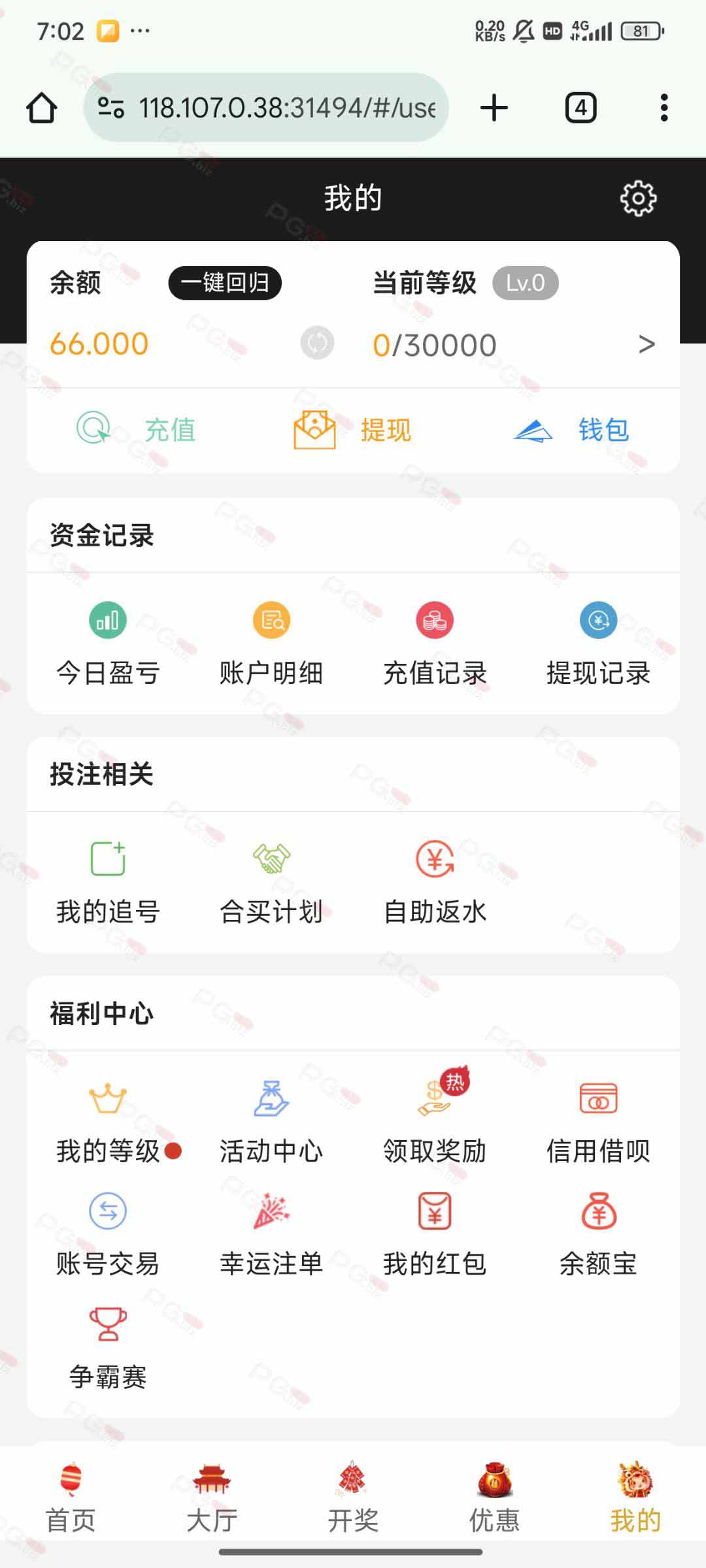This screenshot has height=1568, width=706.
Task: Open a new browser tab with plus
Action: coord(494,108)
